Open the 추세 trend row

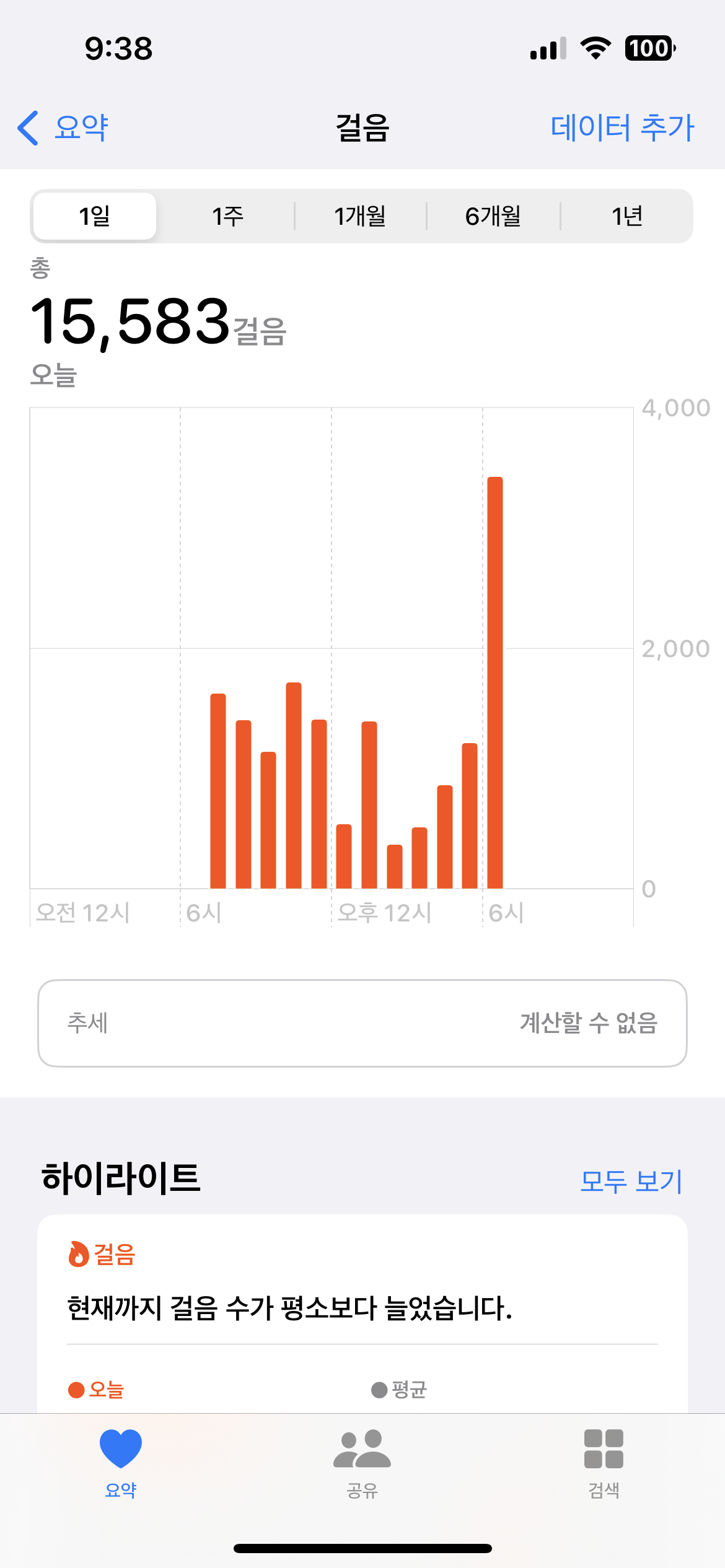click(x=362, y=1023)
